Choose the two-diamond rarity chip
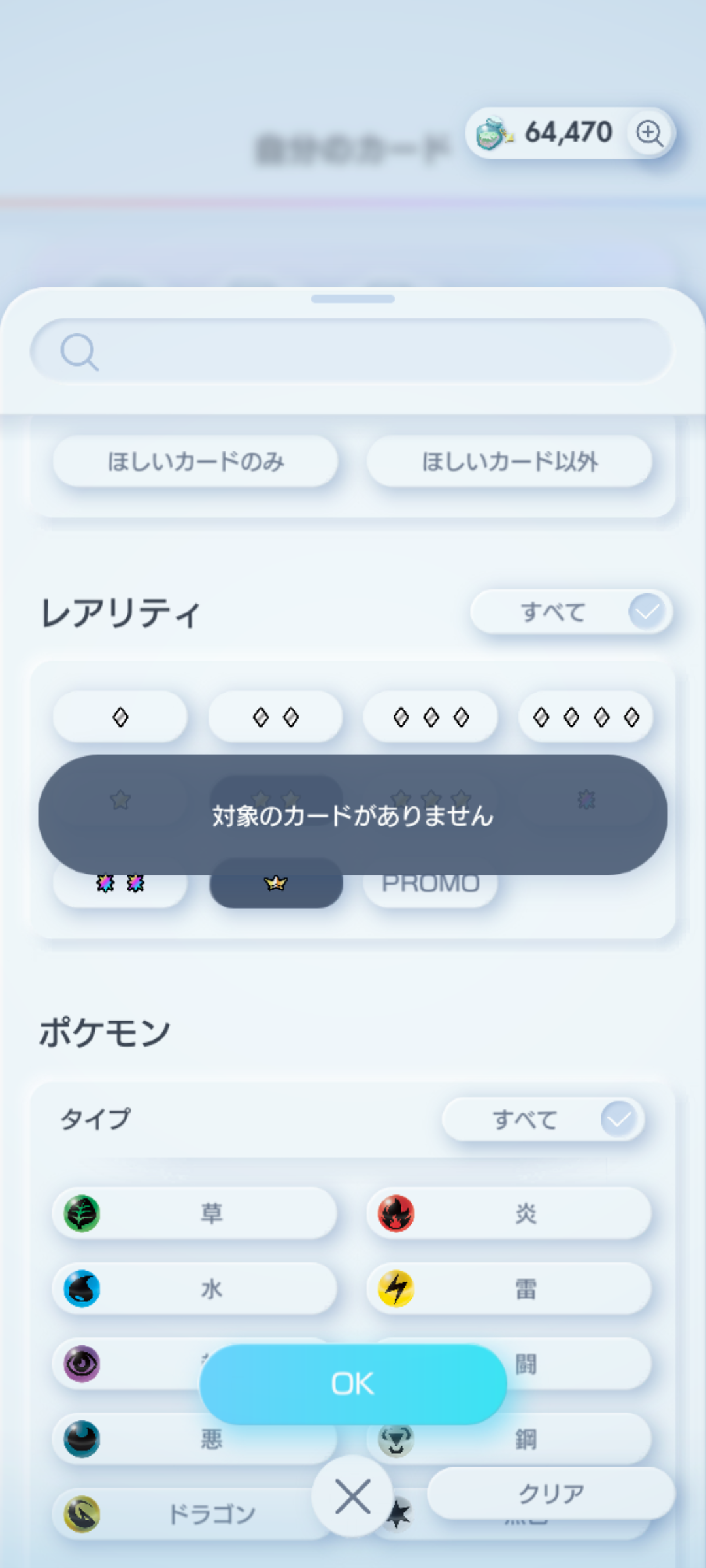This screenshot has height=1568, width=706. click(x=275, y=717)
